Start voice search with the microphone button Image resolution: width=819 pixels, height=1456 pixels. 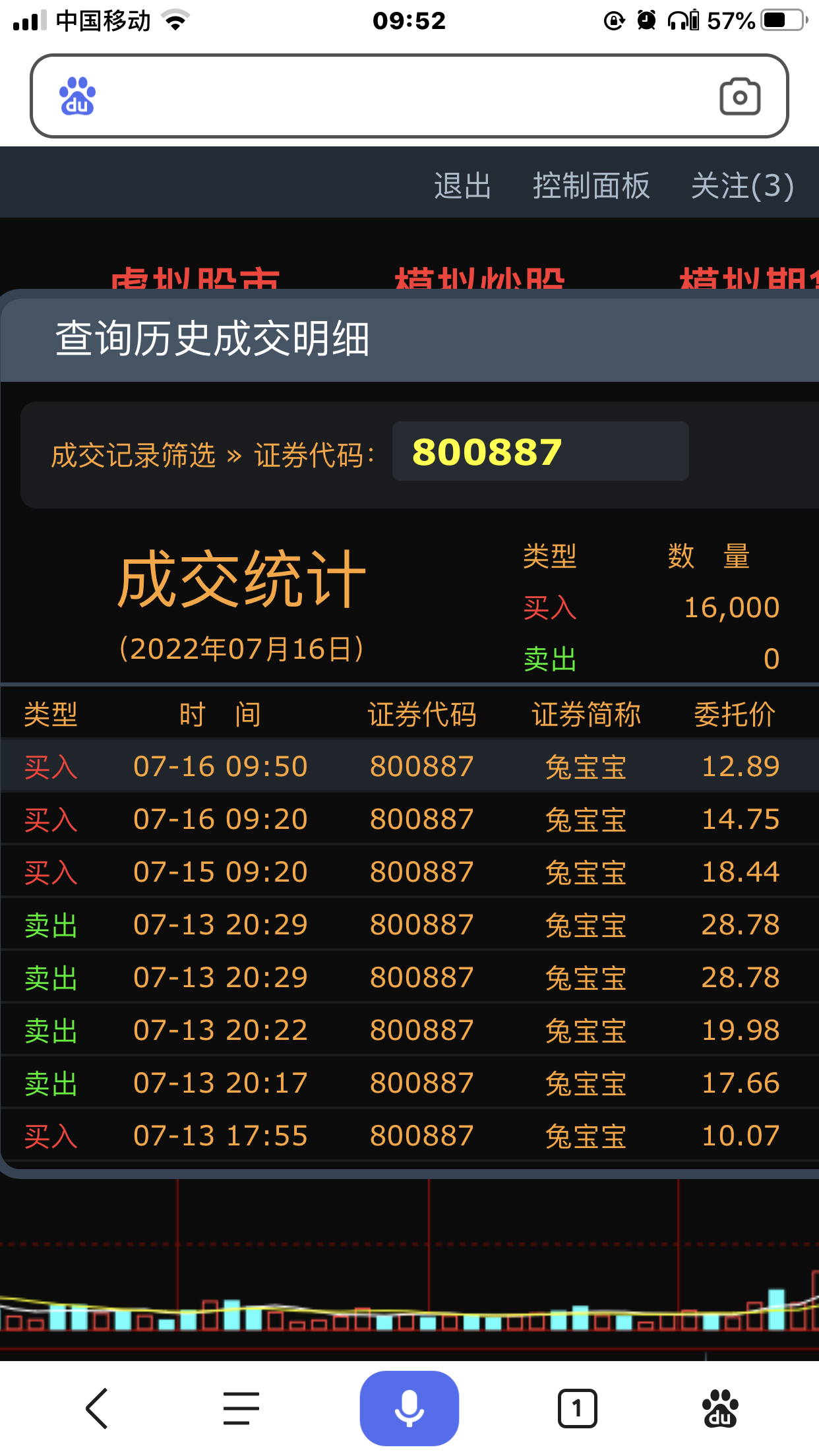coord(409,1408)
